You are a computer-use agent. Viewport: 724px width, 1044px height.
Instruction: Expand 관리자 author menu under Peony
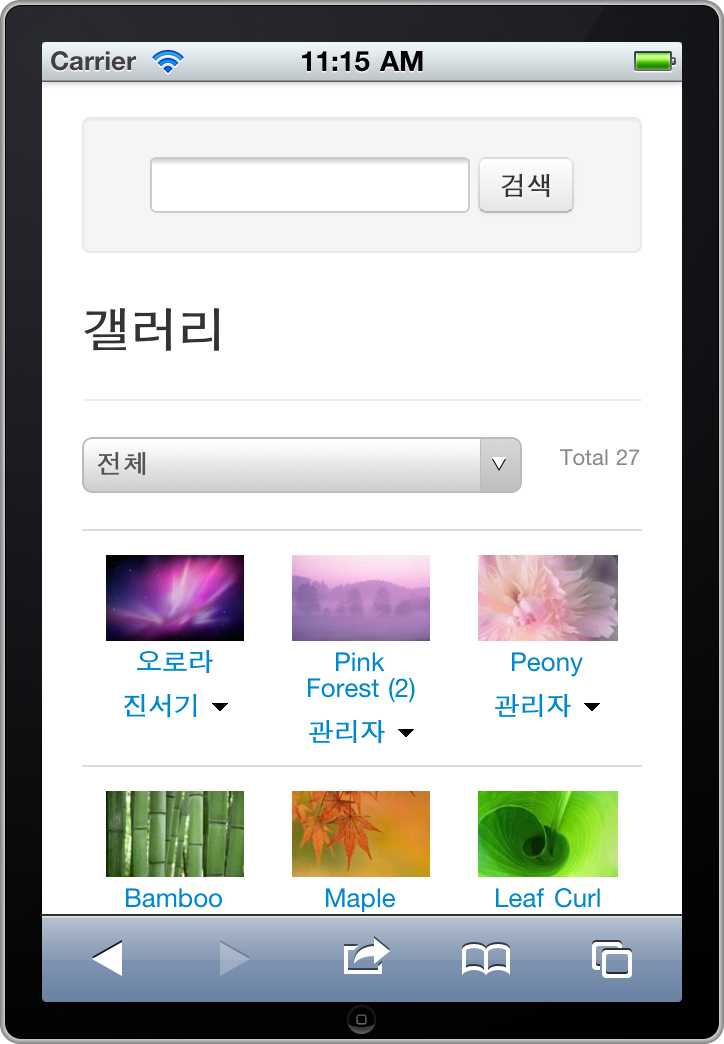546,706
